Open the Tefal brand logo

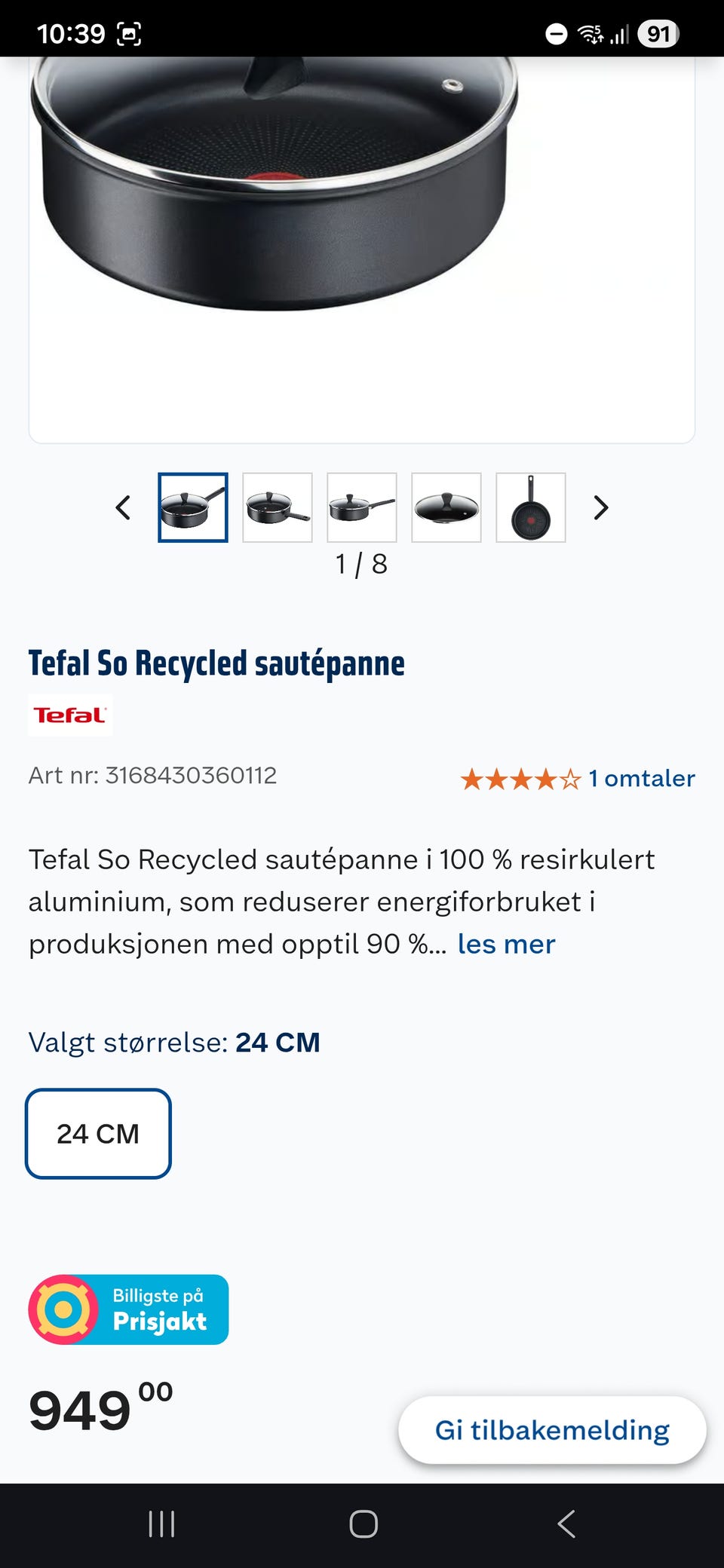(x=69, y=715)
